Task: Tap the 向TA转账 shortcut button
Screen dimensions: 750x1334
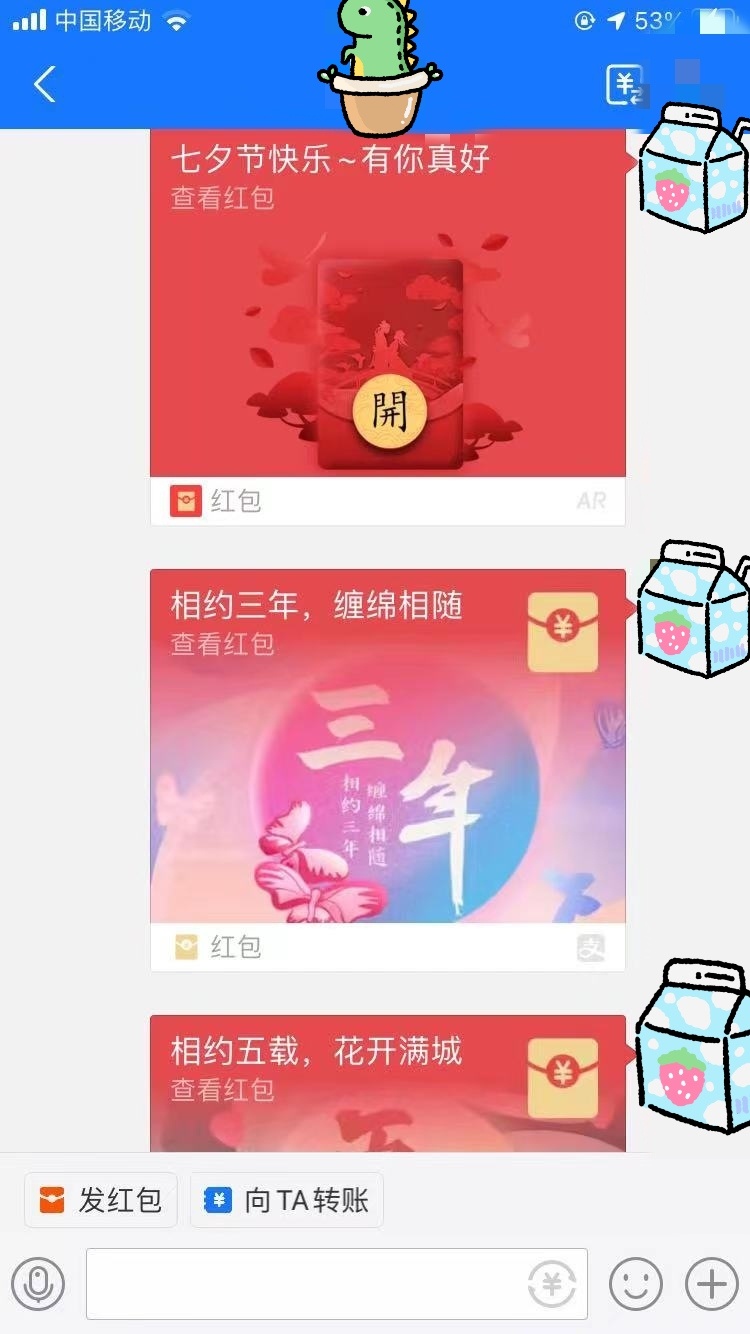Action: click(x=287, y=1200)
